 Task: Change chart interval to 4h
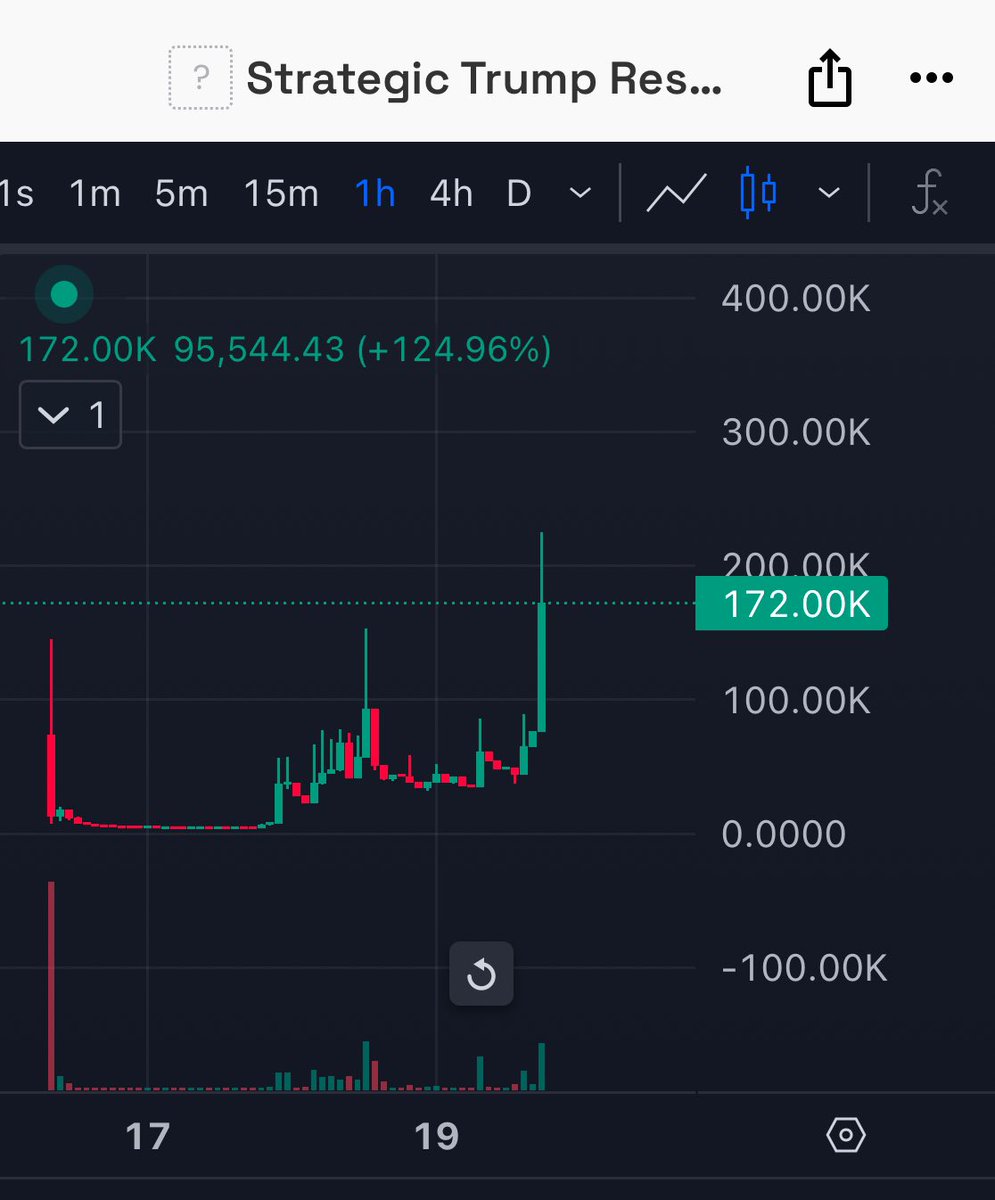pos(450,193)
